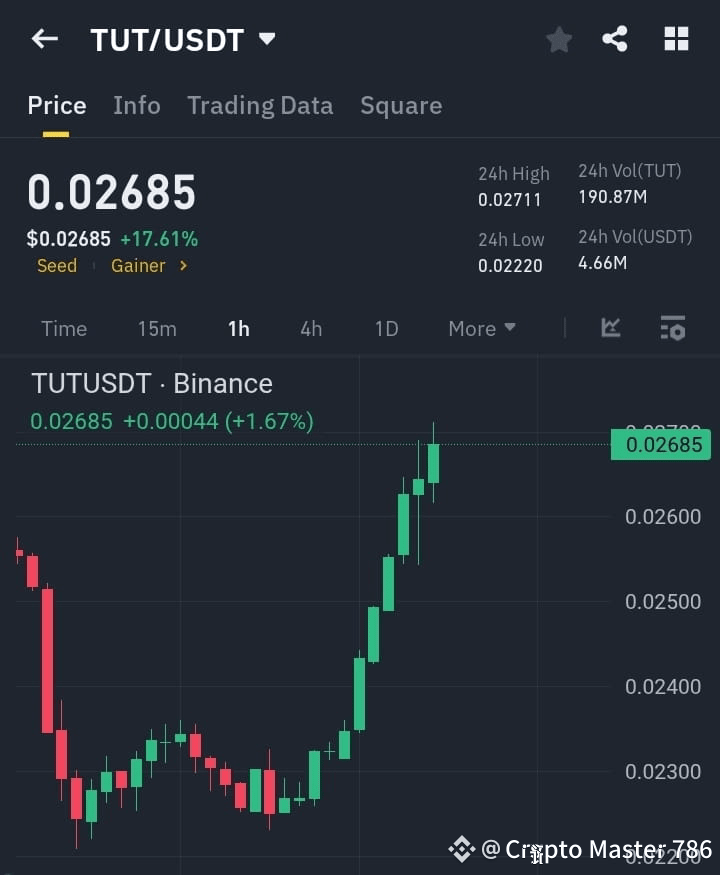Viewport: 720px width, 875px height.
Task: Open the chart style line icon
Action: 610,328
